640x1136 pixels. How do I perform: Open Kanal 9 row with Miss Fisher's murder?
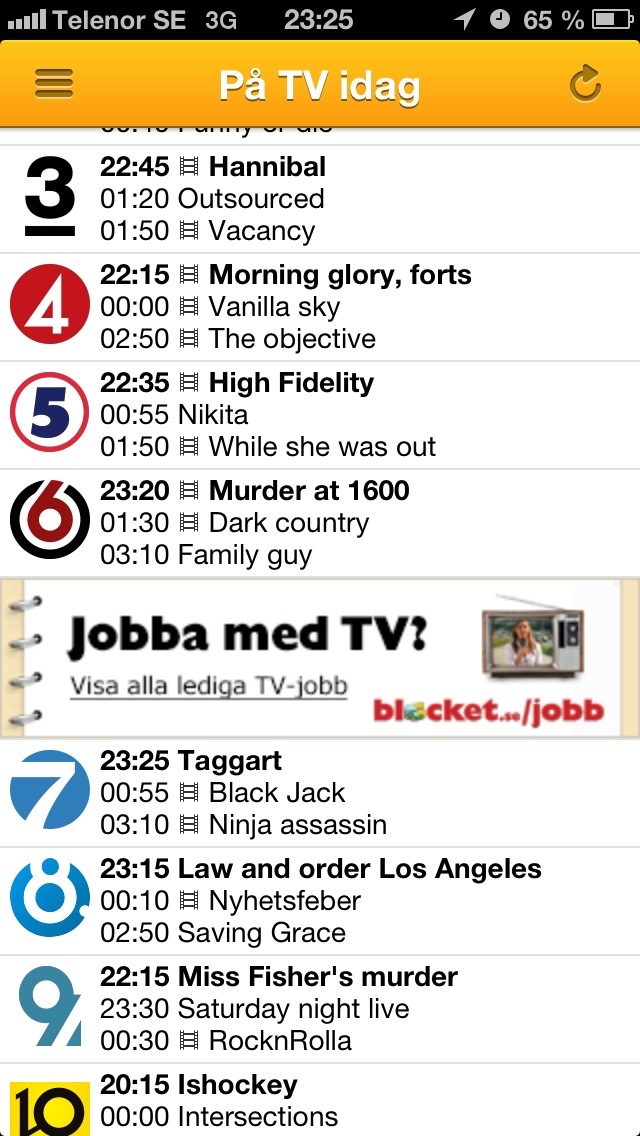(320, 1009)
